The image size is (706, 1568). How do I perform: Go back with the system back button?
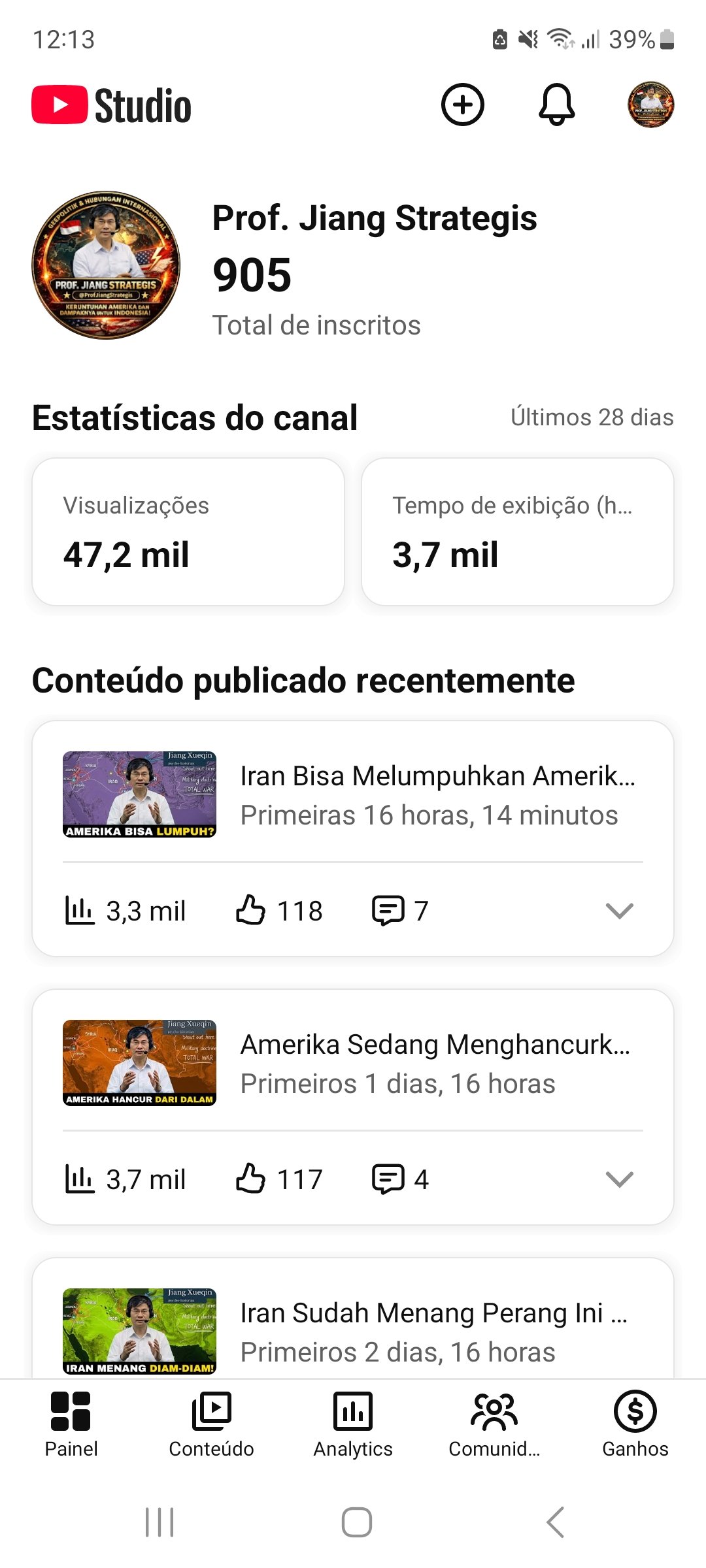(555, 1522)
